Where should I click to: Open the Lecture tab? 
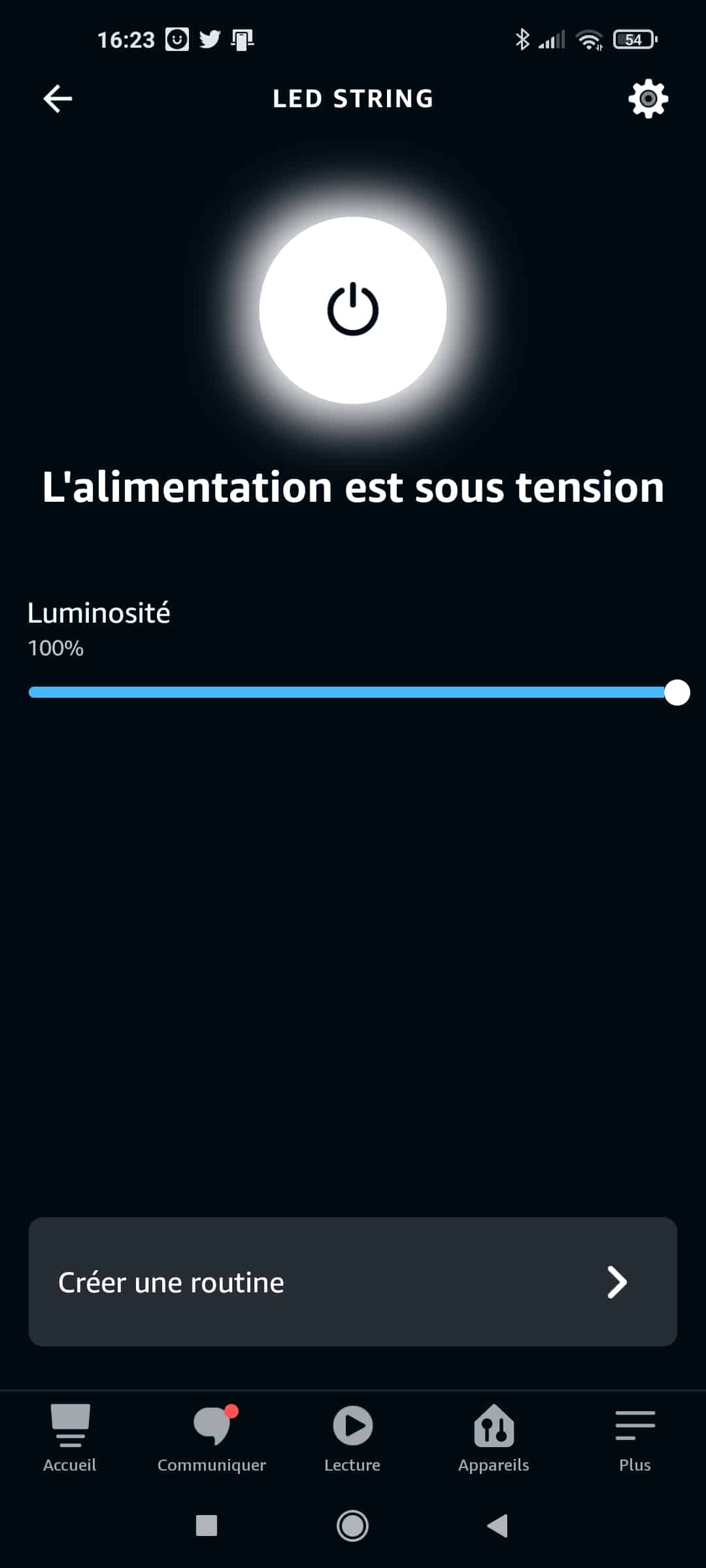click(x=352, y=1438)
